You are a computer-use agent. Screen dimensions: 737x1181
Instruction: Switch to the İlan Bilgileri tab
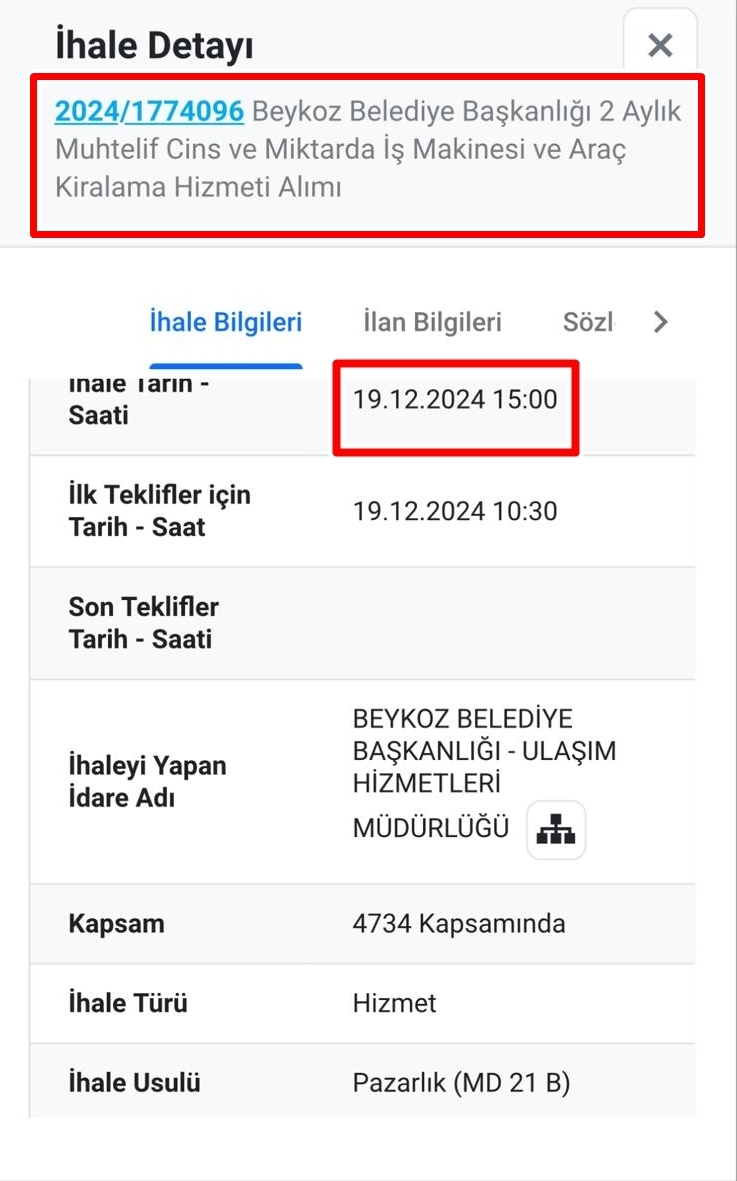pyautogui.click(x=432, y=322)
